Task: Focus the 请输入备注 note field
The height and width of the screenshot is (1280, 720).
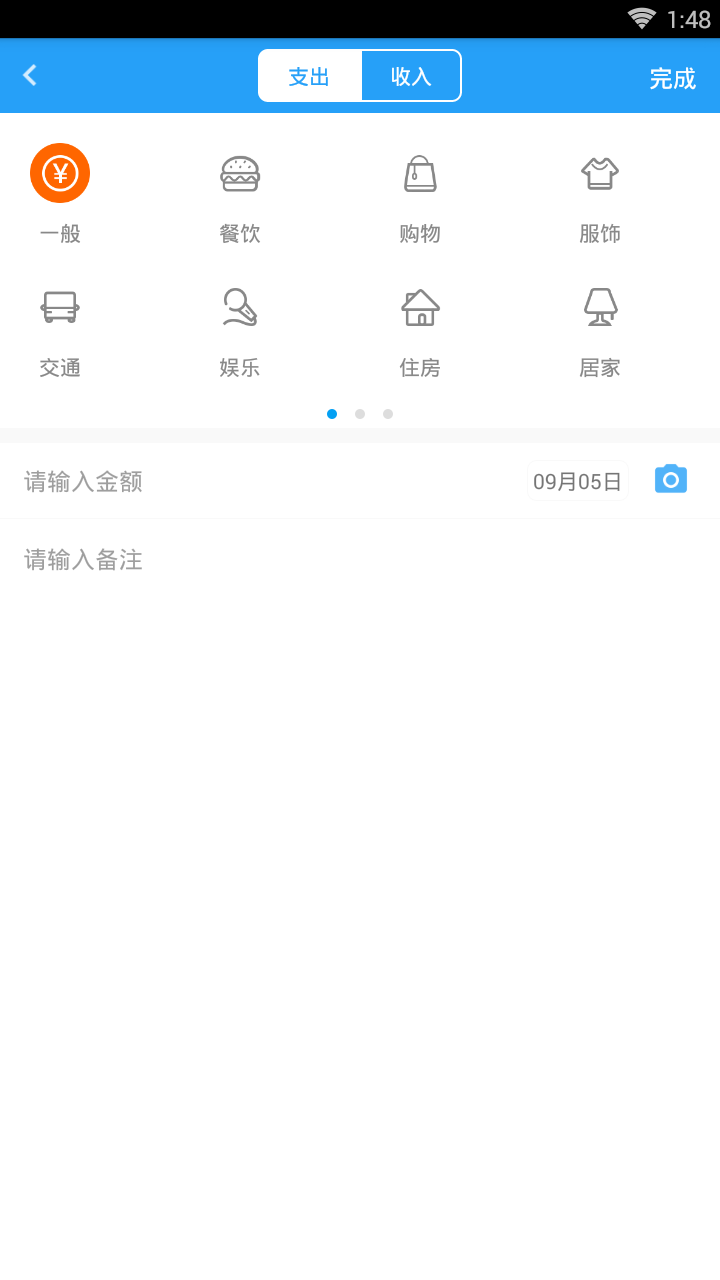Action: [x=360, y=560]
